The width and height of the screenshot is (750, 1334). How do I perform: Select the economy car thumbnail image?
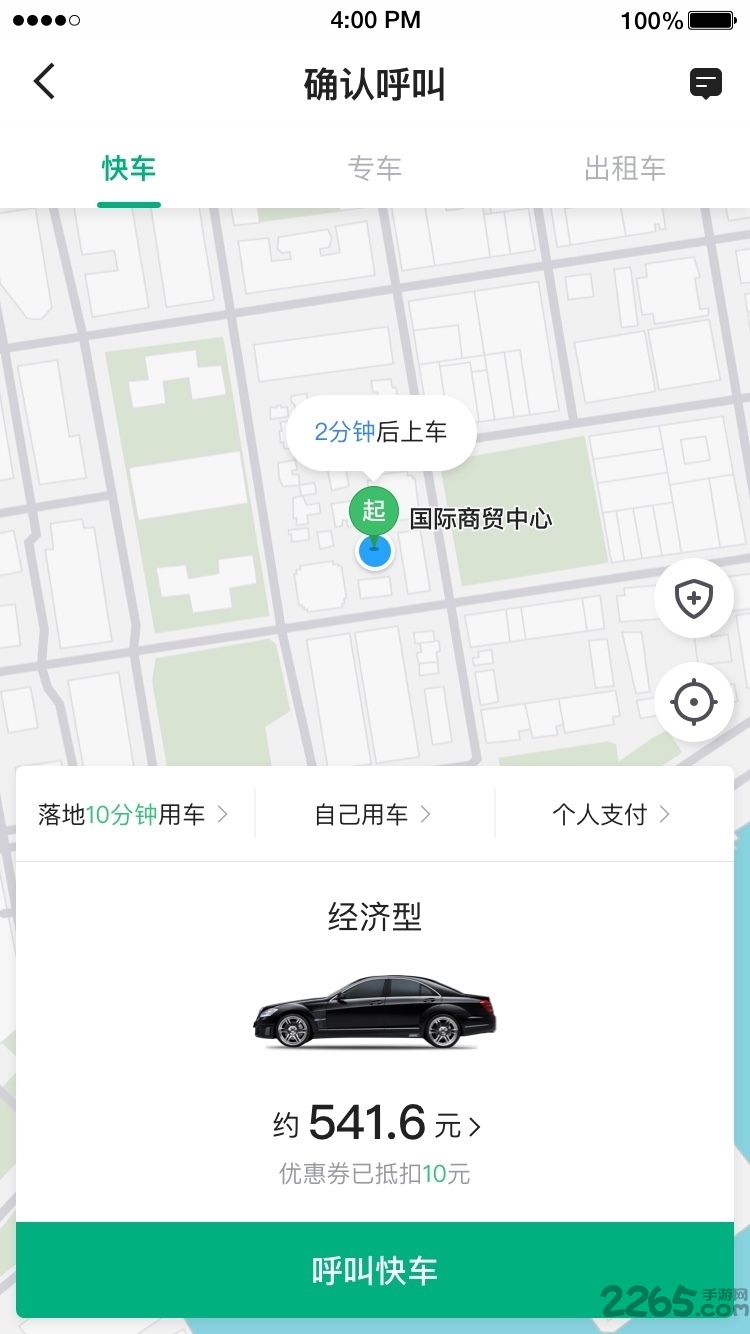click(374, 1015)
